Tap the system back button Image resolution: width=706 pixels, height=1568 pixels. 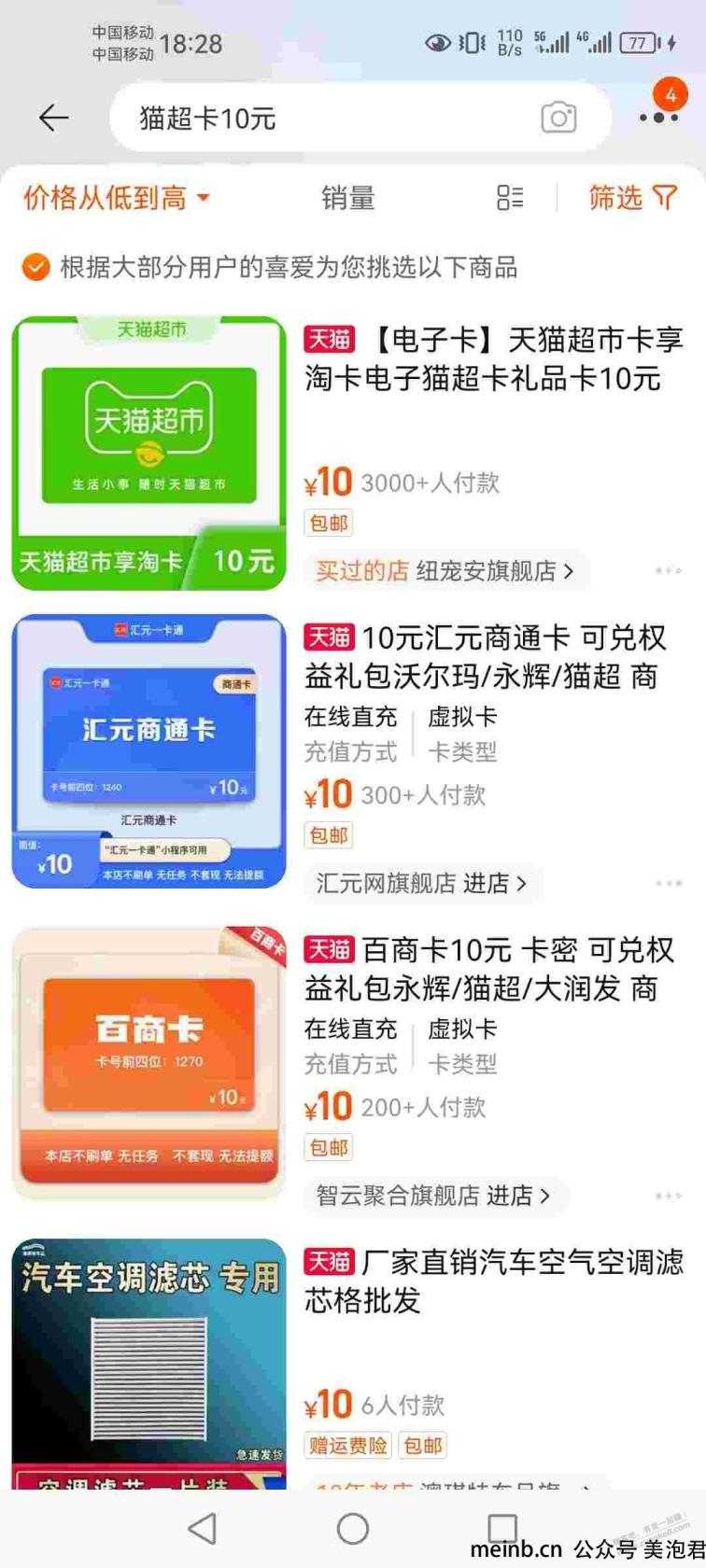(202, 1528)
